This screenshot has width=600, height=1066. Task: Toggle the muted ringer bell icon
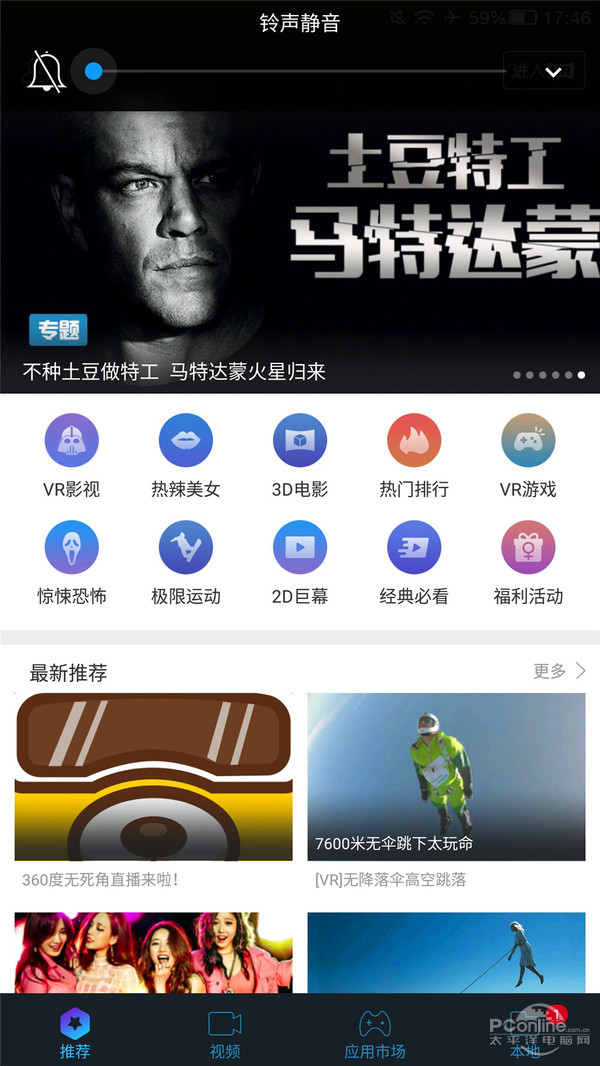(45, 72)
